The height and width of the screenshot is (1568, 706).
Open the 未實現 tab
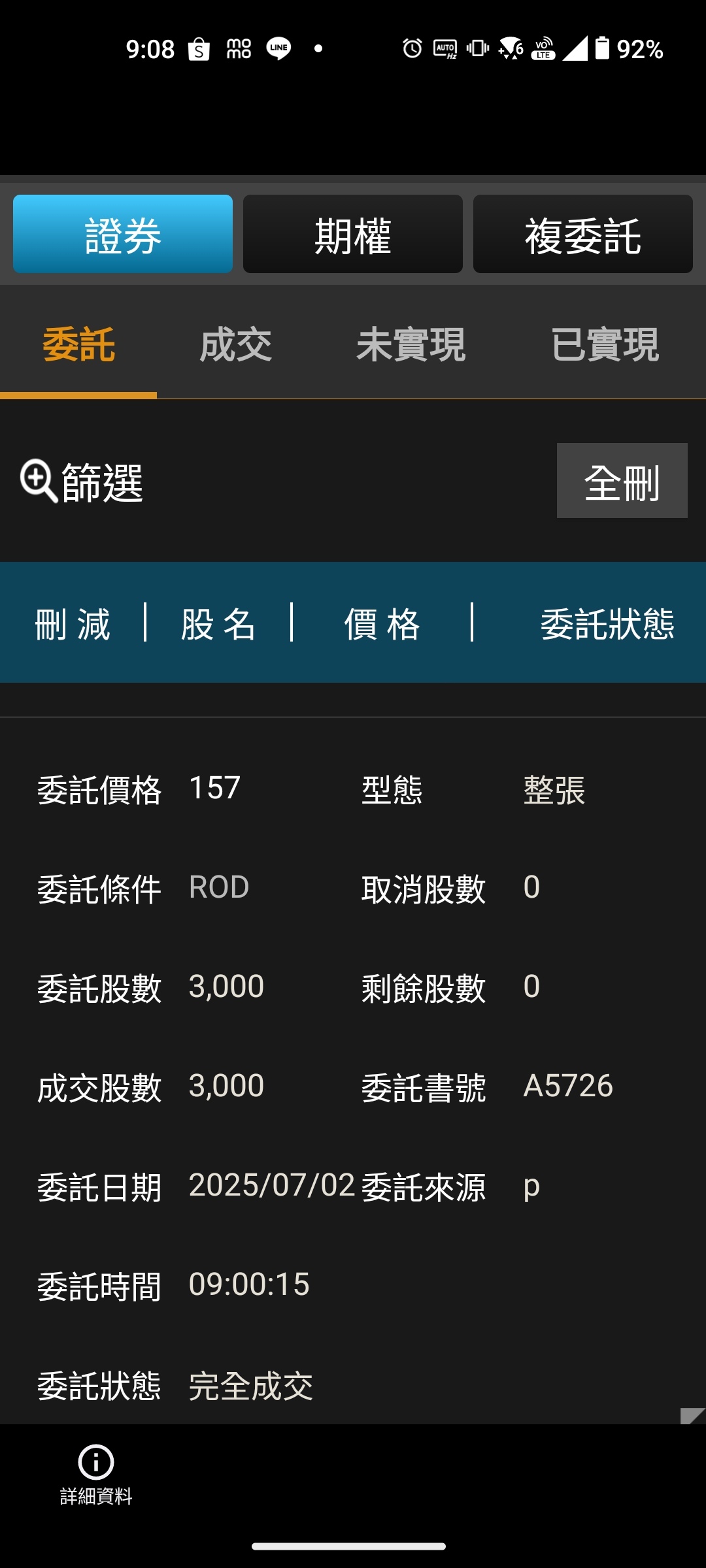[x=411, y=345]
